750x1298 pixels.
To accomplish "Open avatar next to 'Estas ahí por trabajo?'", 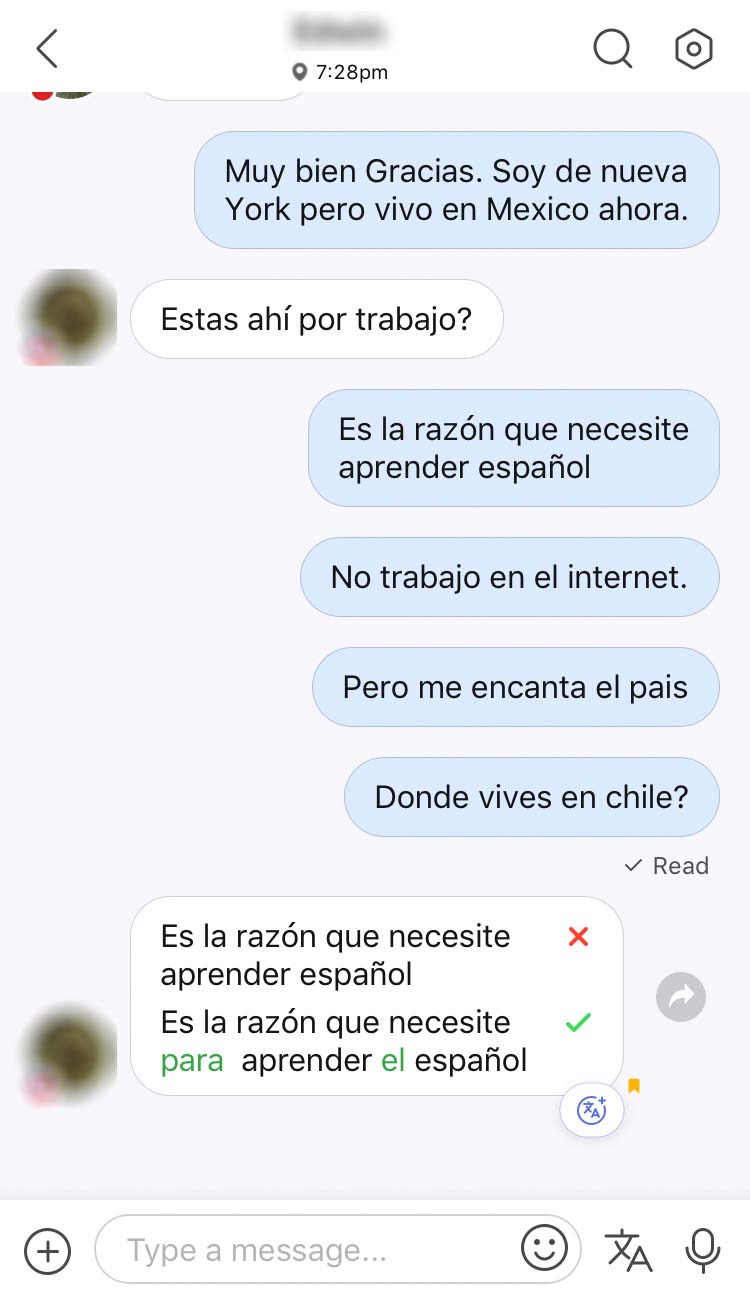I will (68, 318).
